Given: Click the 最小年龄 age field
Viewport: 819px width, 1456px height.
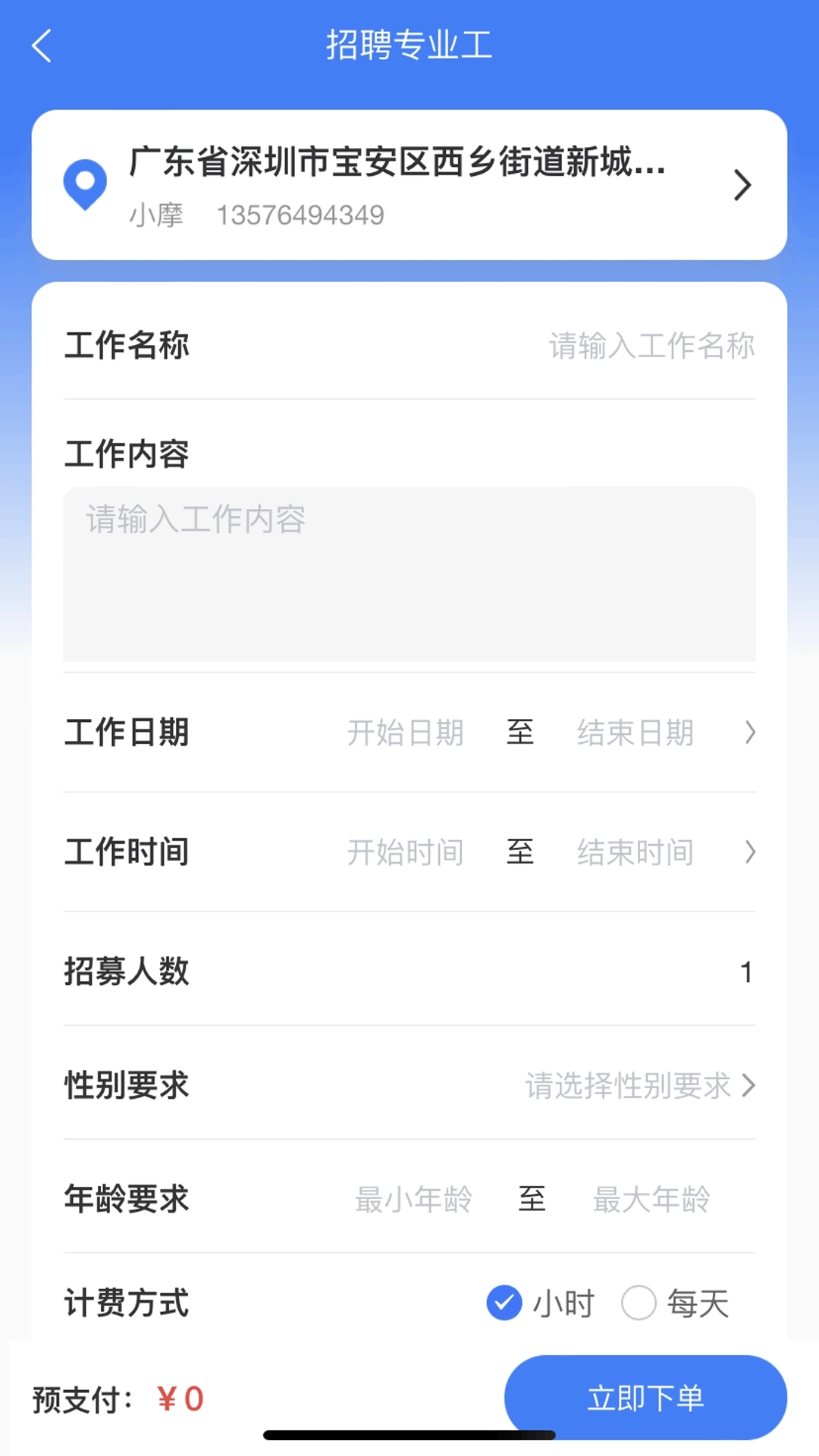Looking at the screenshot, I should (x=414, y=1199).
